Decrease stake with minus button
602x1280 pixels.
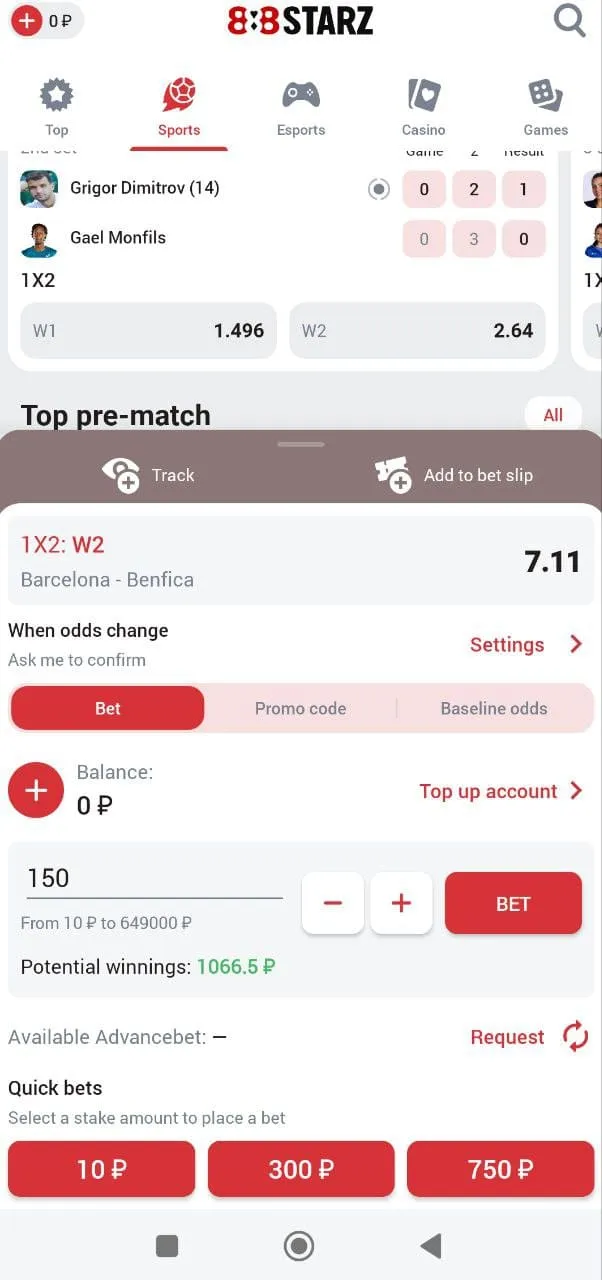click(x=333, y=903)
